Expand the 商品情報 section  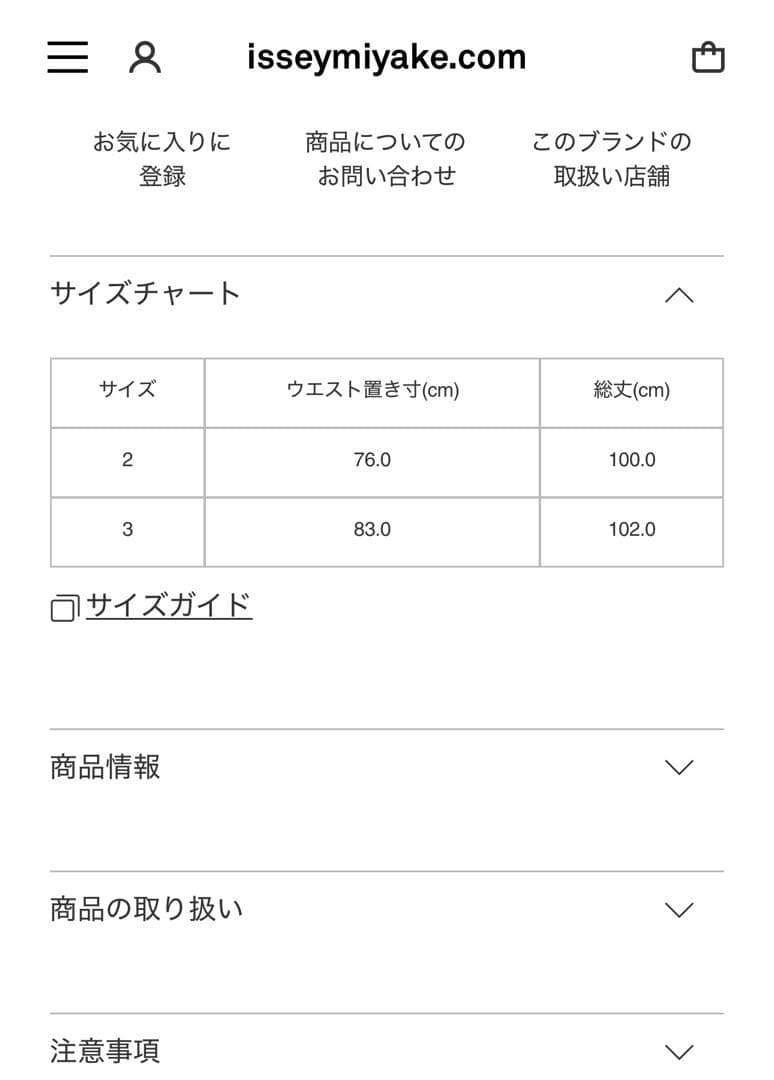click(680, 767)
